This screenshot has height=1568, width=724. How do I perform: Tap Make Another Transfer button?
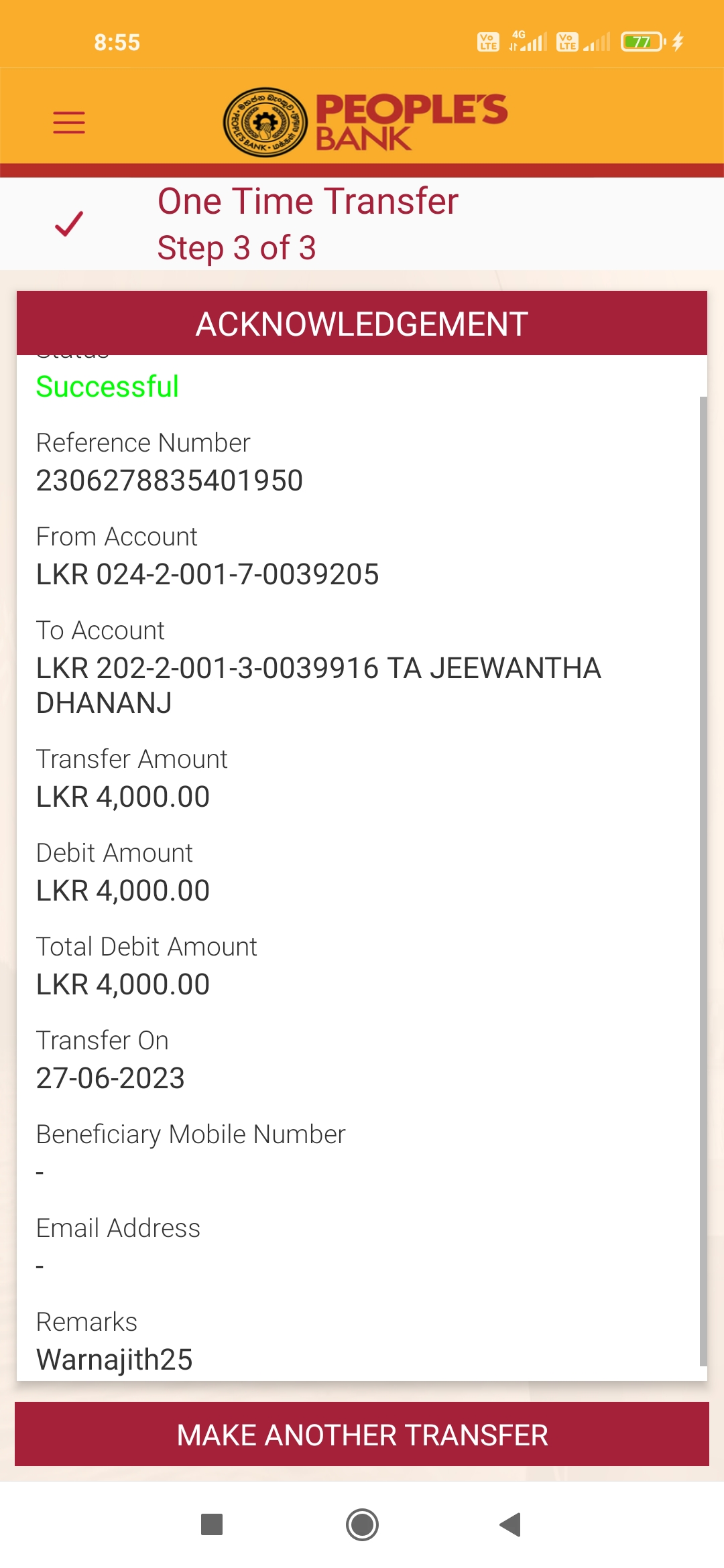tap(362, 1435)
